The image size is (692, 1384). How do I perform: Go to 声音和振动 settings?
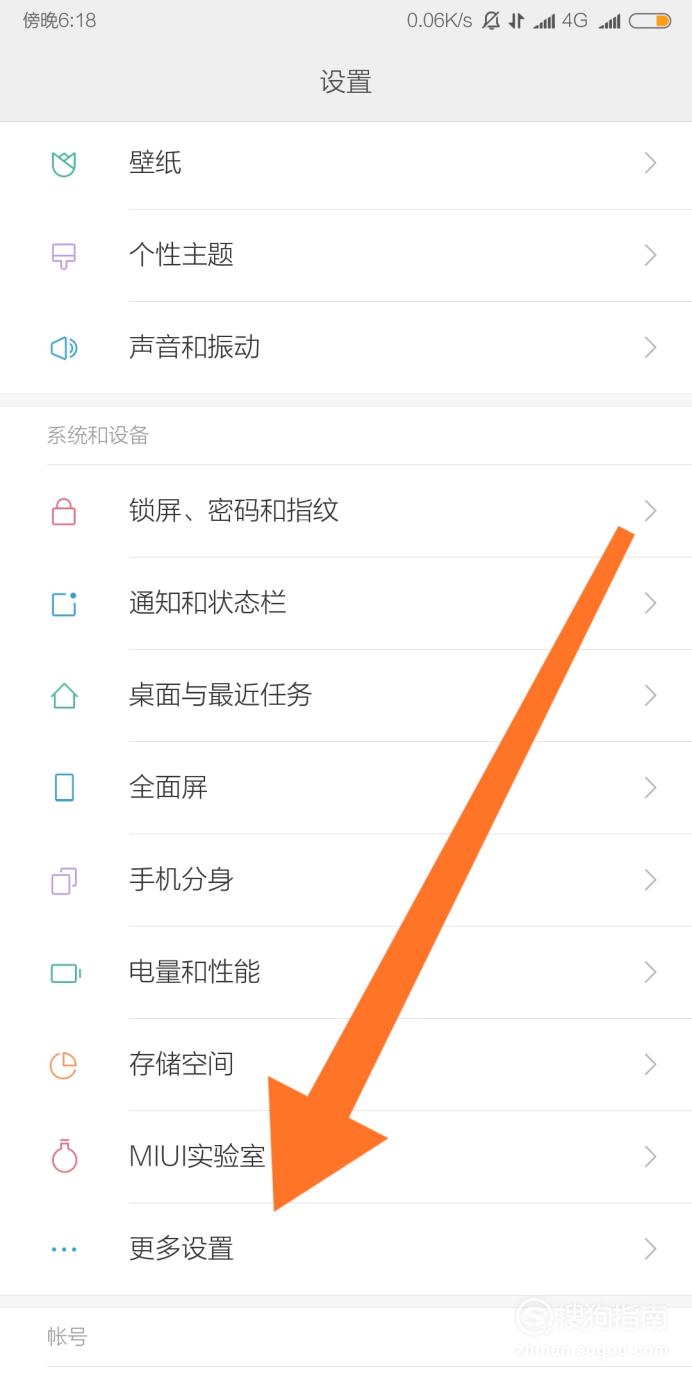point(346,348)
